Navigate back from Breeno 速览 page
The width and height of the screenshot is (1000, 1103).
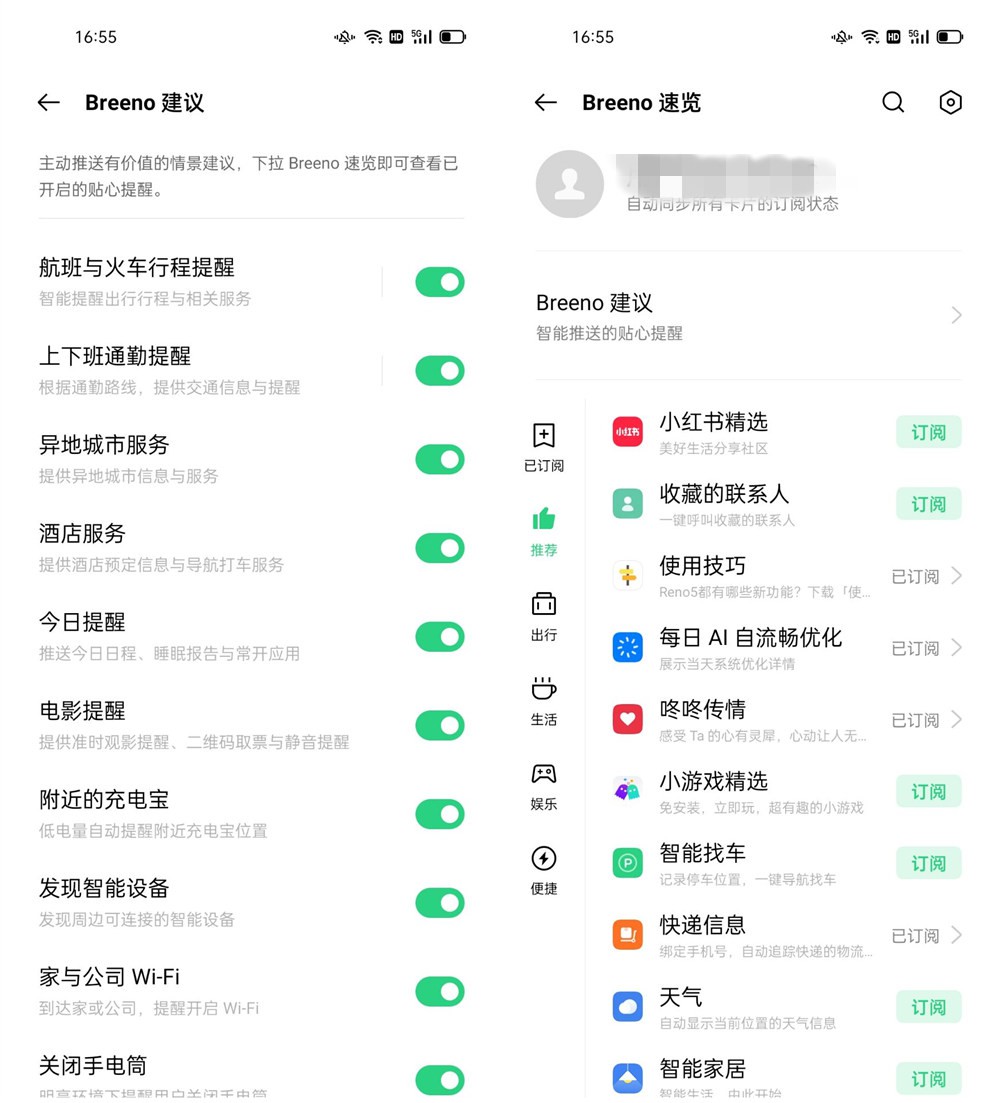pyautogui.click(x=545, y=102)
